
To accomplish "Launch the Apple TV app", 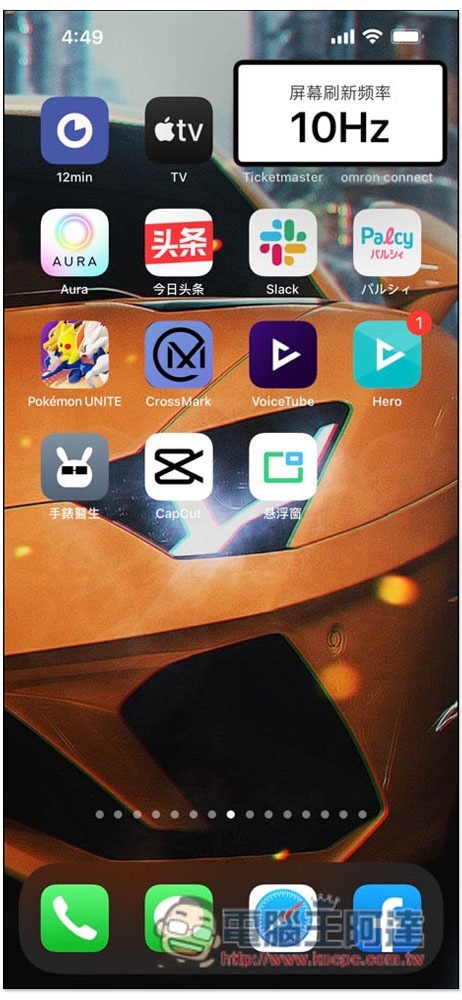I will (179, 131).
